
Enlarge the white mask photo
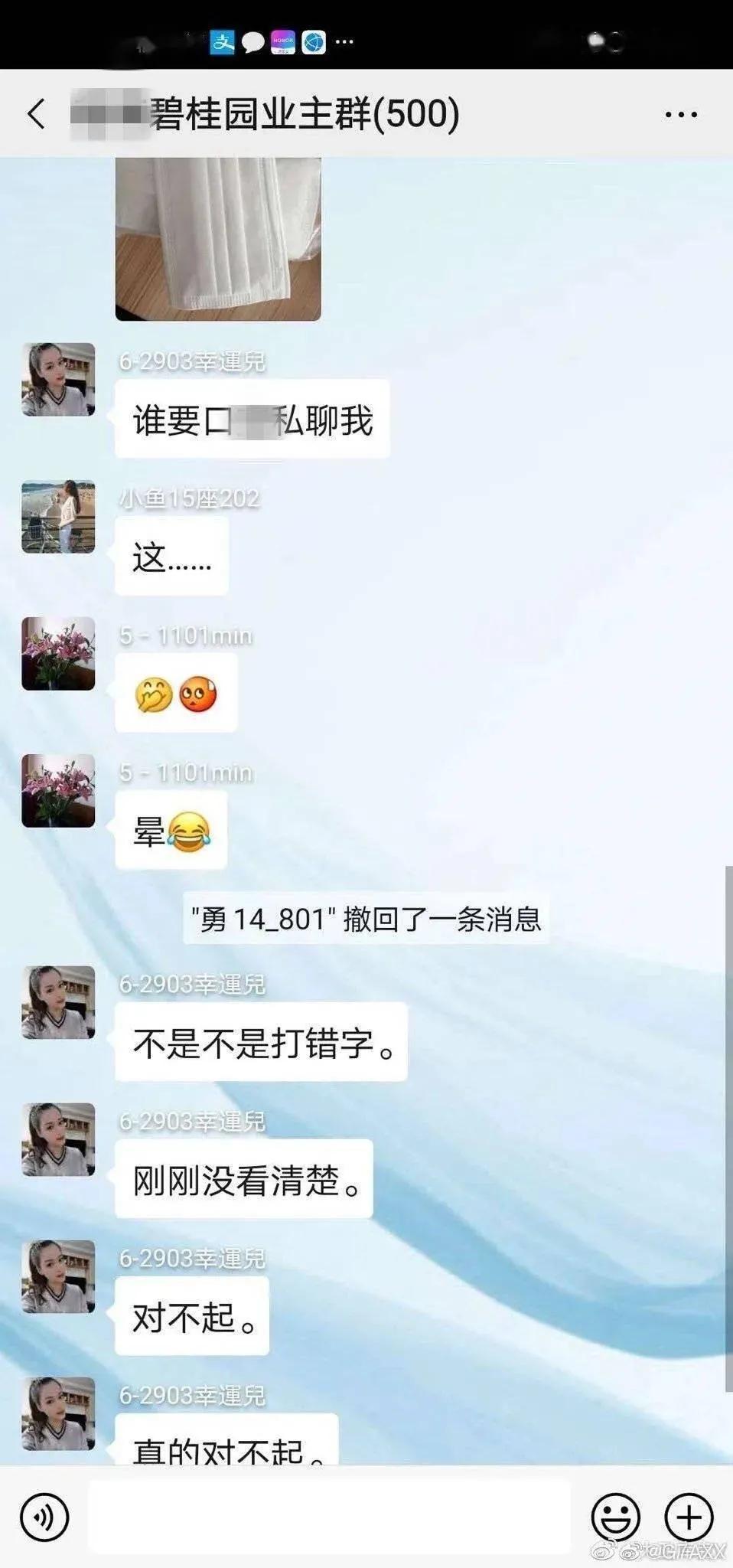click(x=220, y=237)
